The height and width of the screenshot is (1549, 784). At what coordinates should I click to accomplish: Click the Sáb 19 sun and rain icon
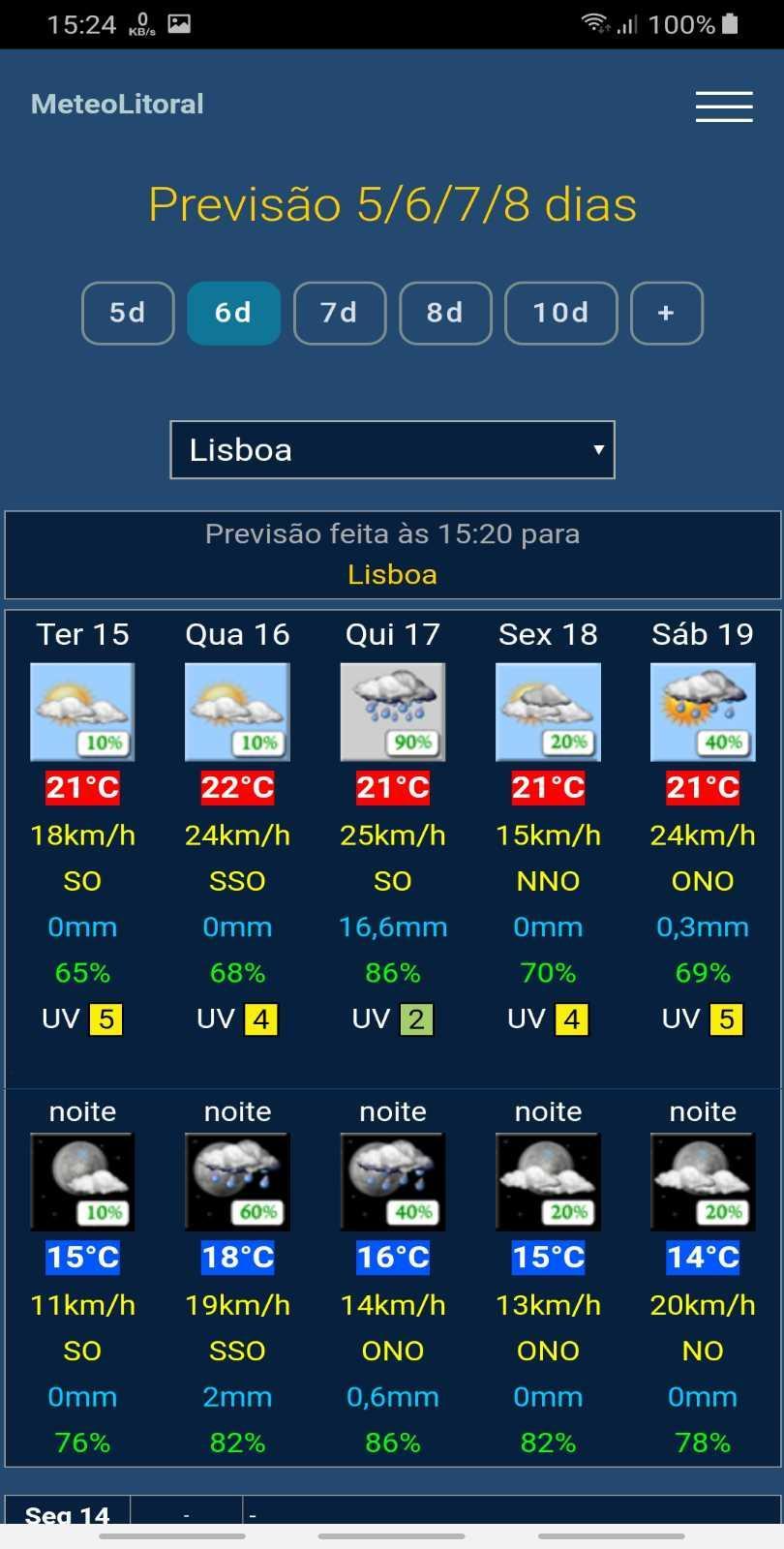tap(703, 712)
